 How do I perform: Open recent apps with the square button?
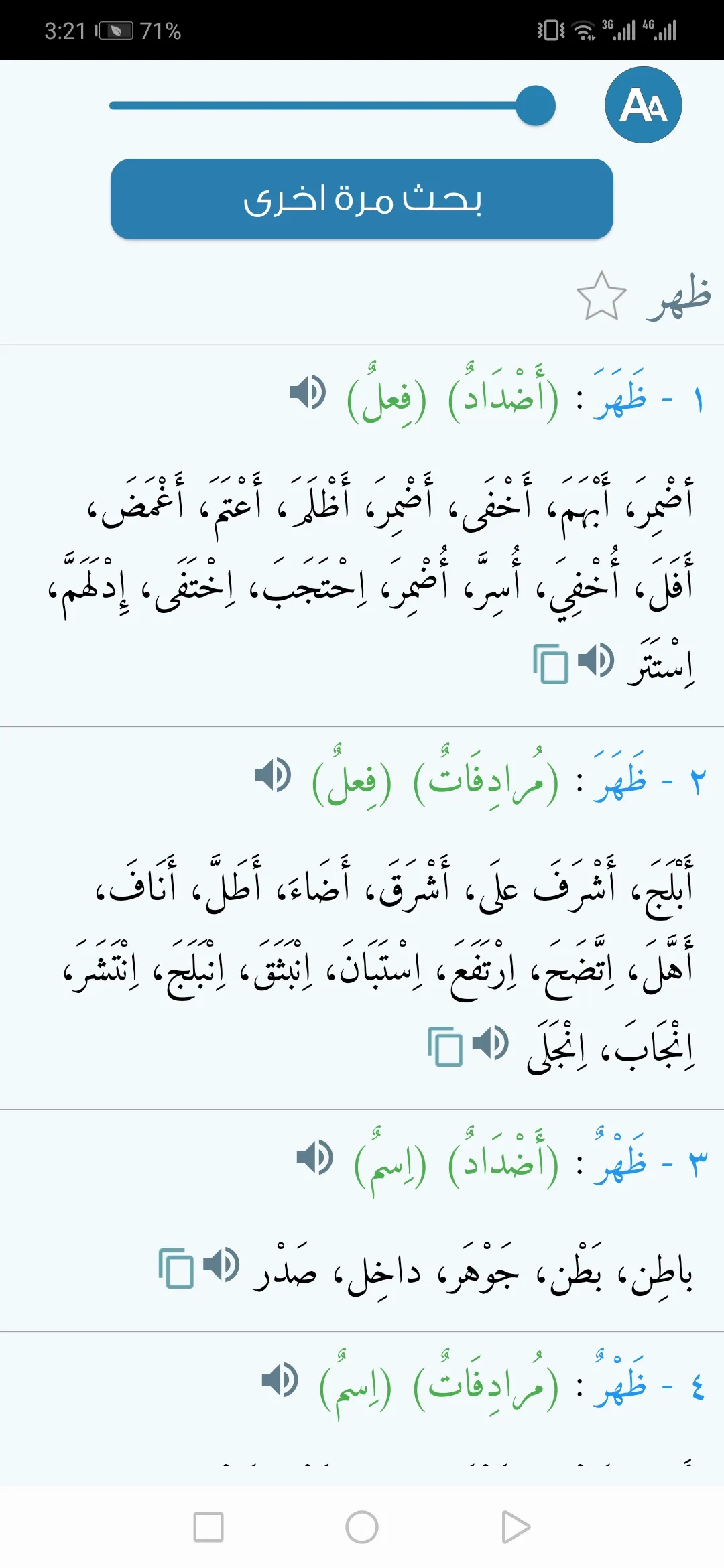click(x=208, y=1527)
